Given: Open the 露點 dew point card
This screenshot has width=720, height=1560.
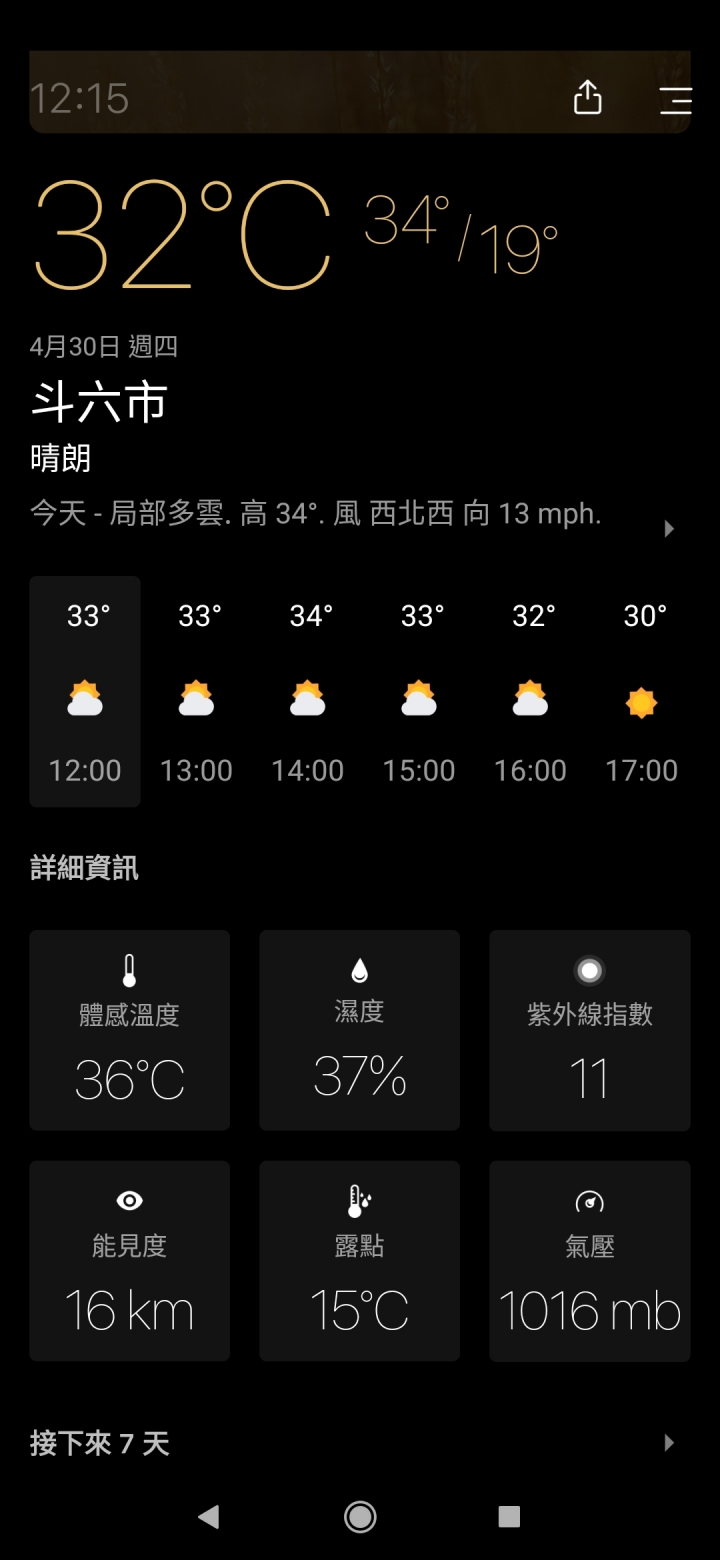Looking at the screenshot, I should coord(360,1261).
